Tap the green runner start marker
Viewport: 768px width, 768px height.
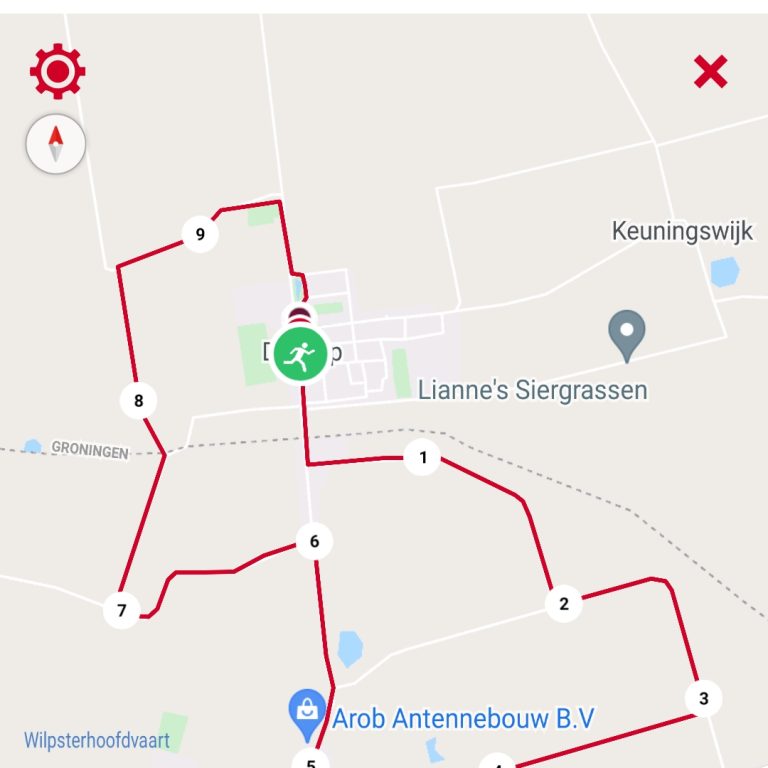click(300, 354)
